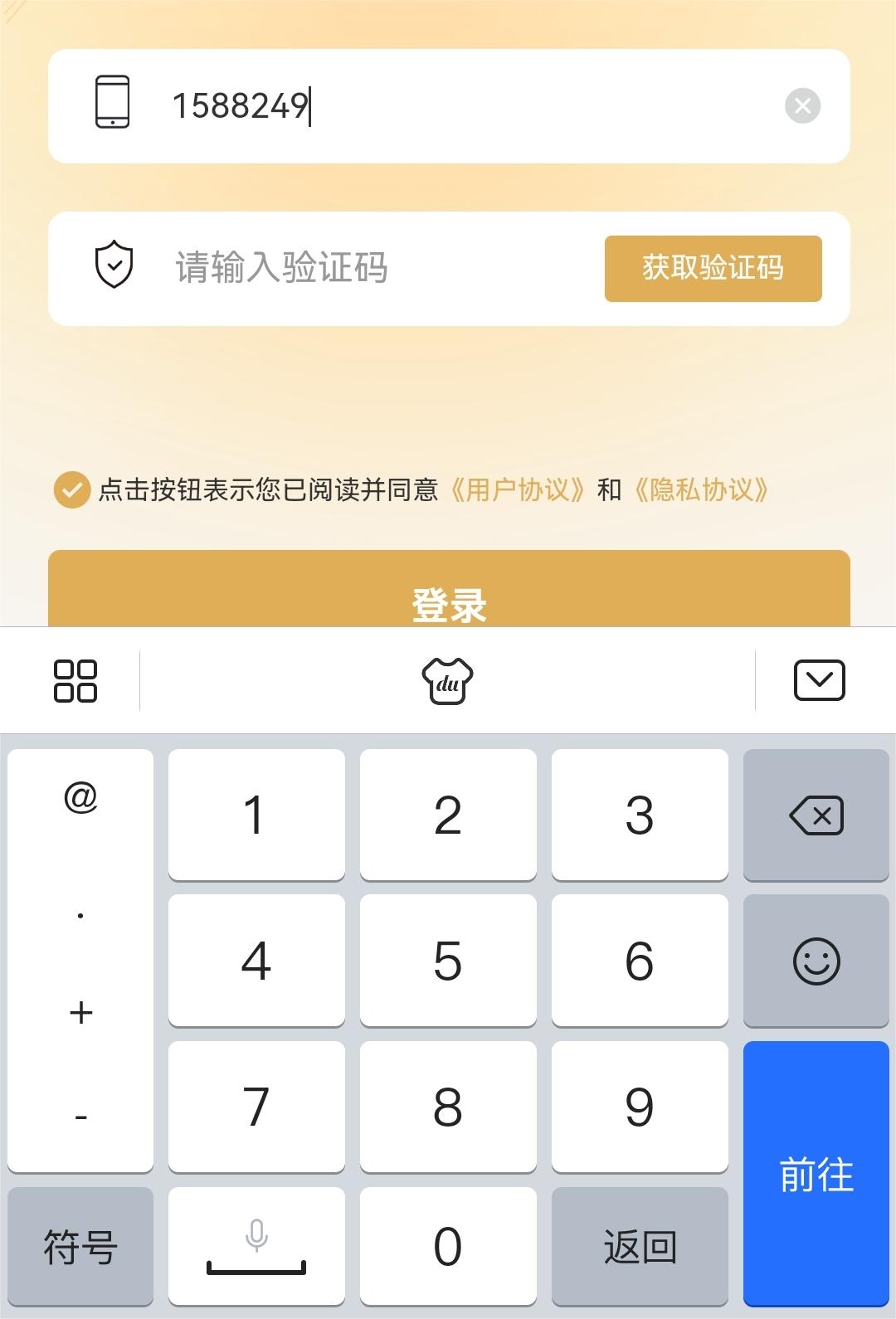The width and height of the screenshot is (896, 1319).
Task: Open the 《用户协议》 link
Action: 518,489
